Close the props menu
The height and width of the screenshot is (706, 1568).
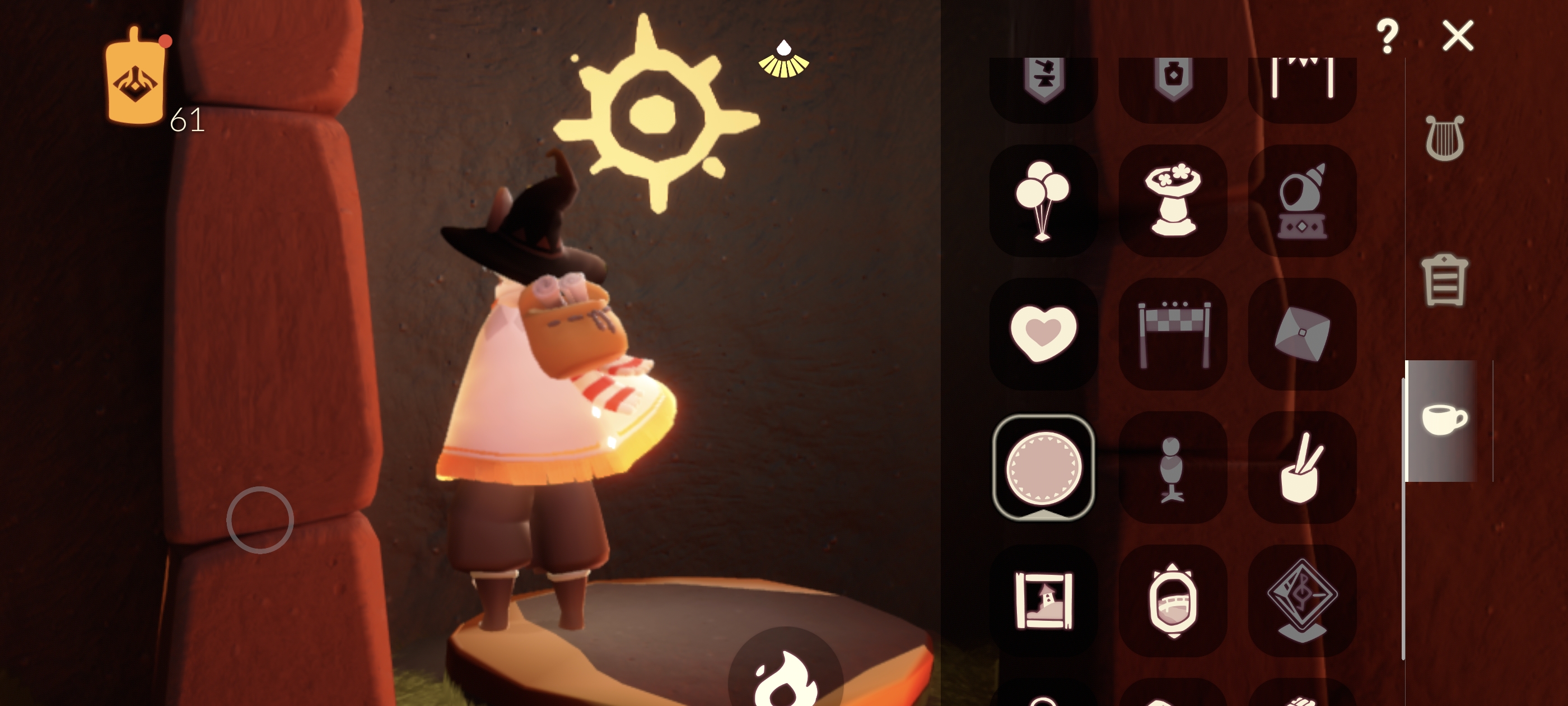1457,36
